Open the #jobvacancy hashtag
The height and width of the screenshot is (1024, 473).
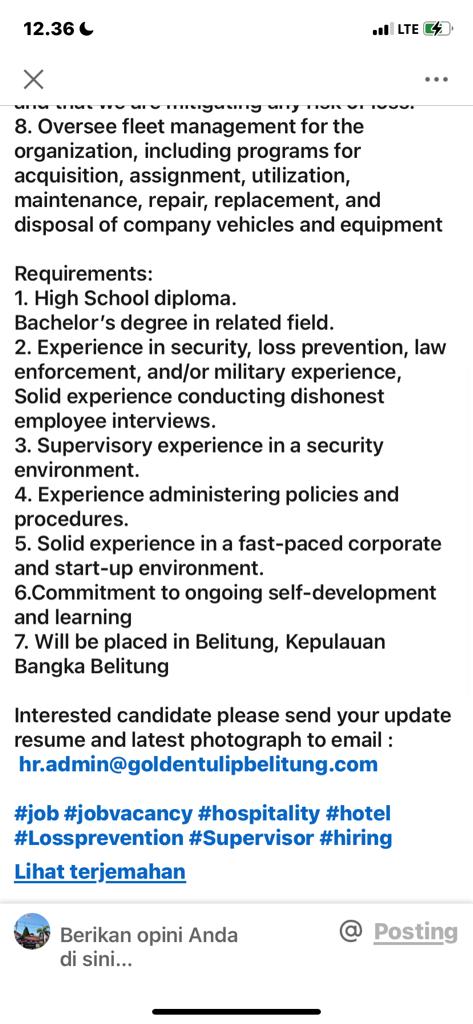(x=128, y=814)
